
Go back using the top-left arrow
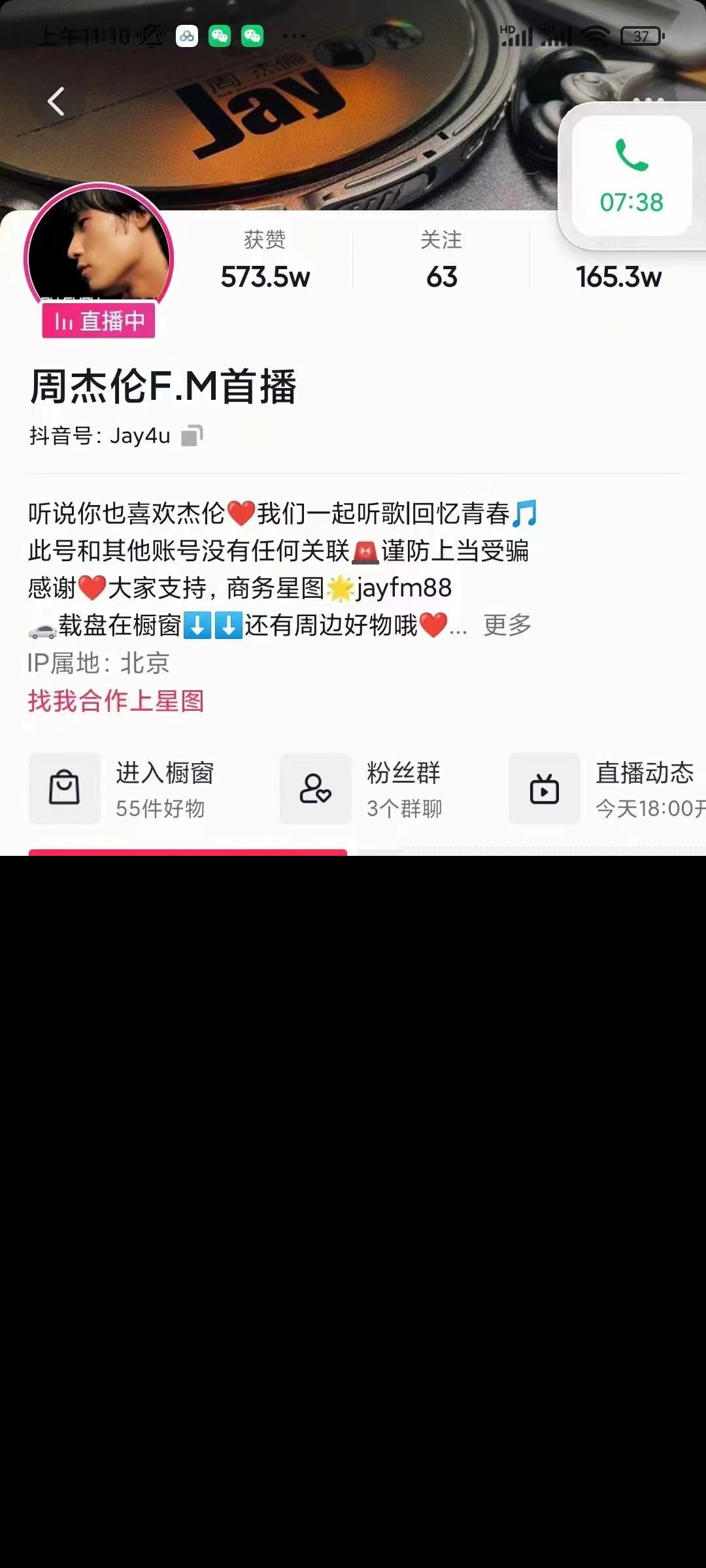tap(56, 101)
